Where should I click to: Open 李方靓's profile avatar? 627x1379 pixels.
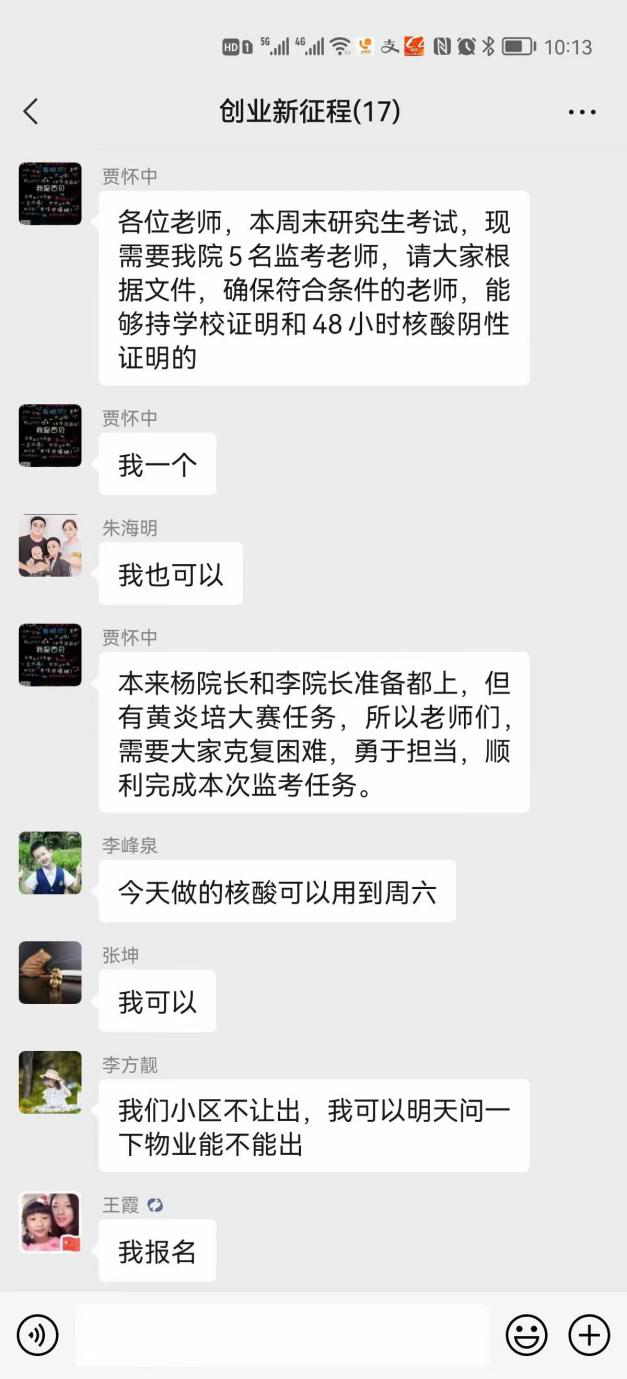click(50, 1082)
